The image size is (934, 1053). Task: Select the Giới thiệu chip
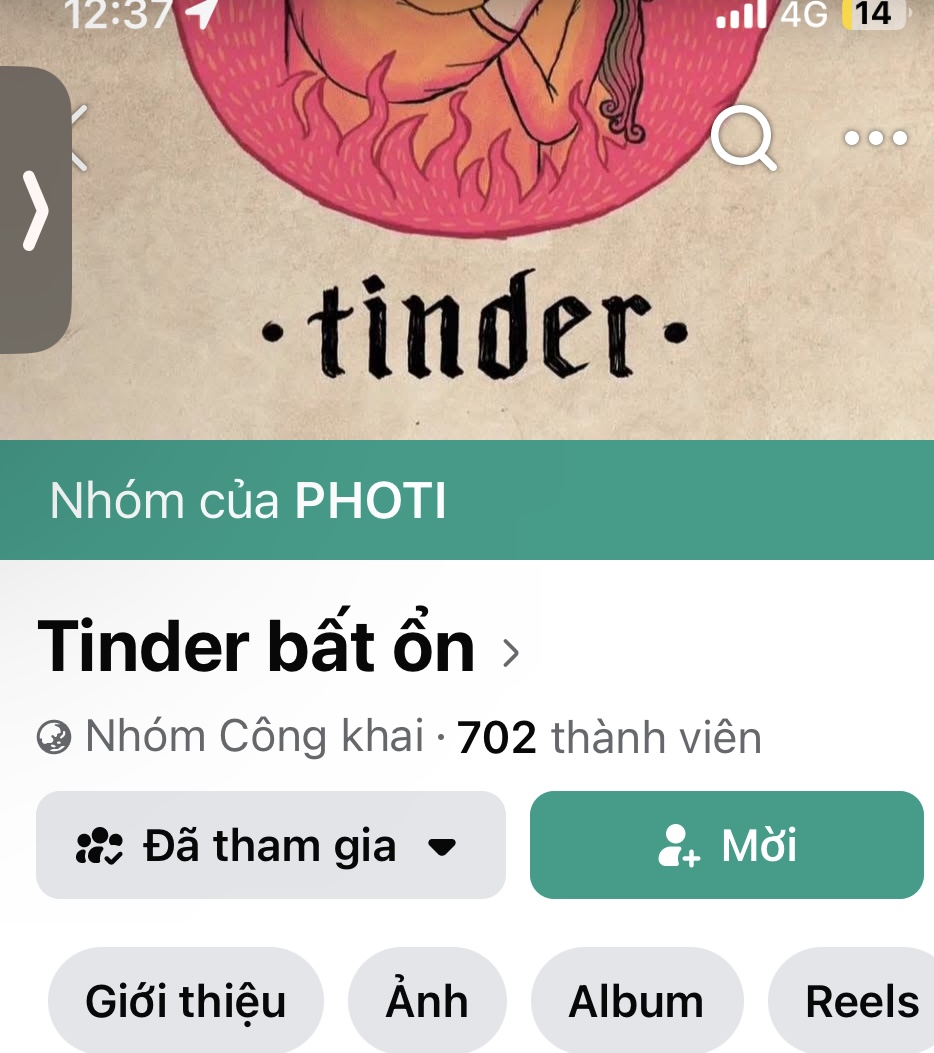tap(186, 1001)
